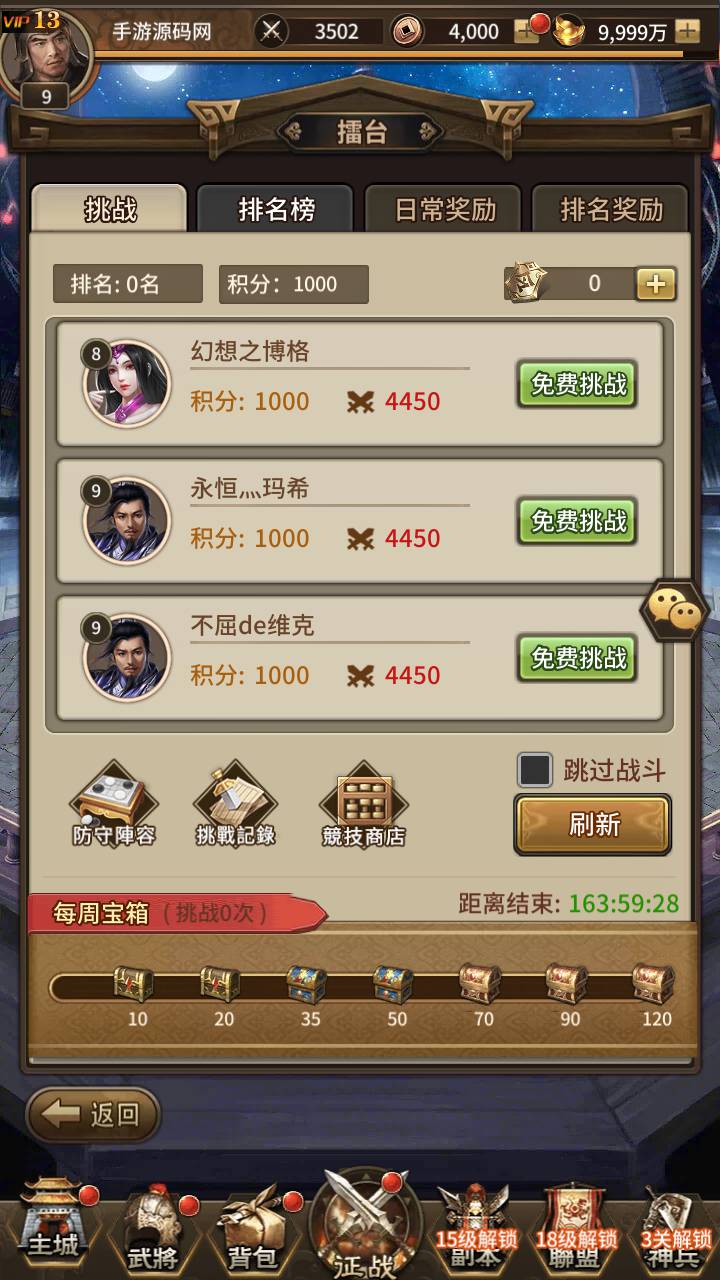This screenshot has height=1280, width=720.
Task: Add challenge tickets with plus button
Action: point(655,284)
